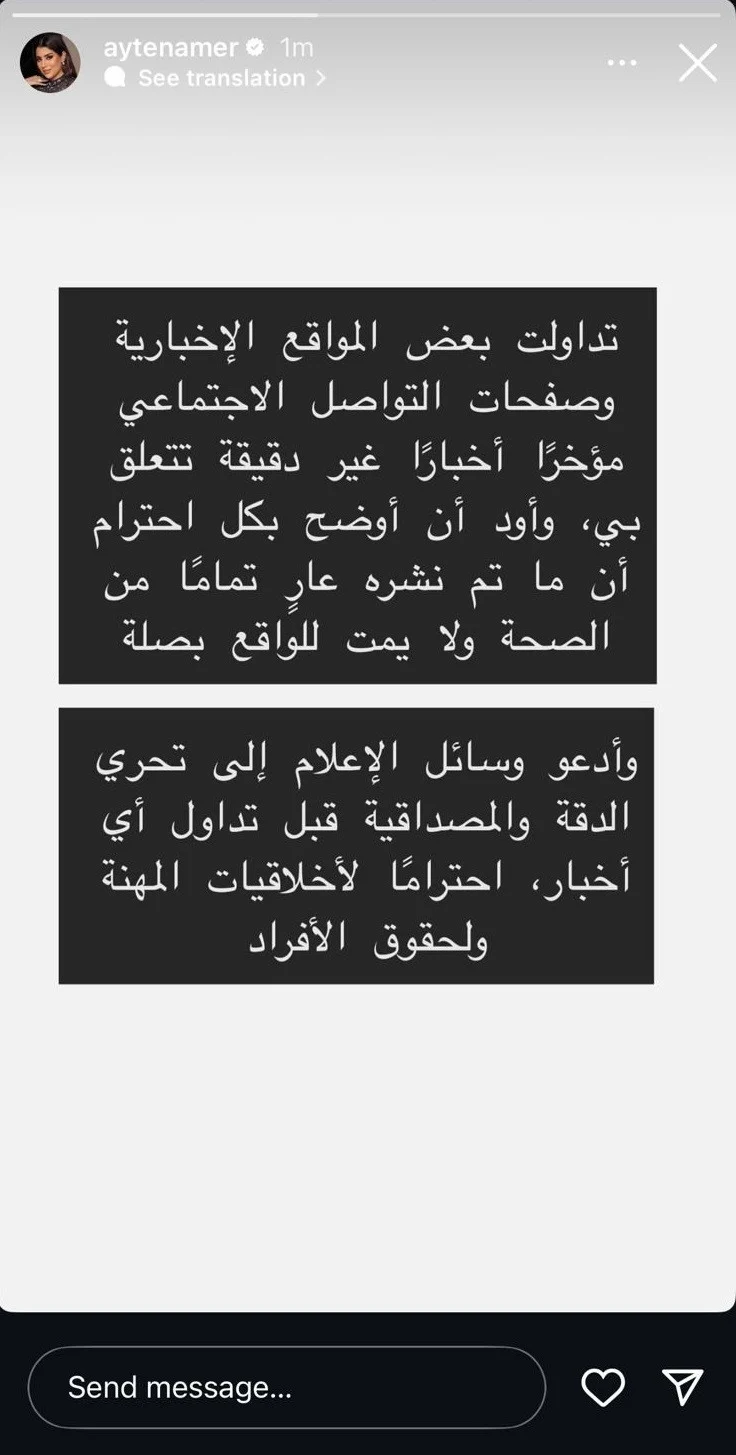736x1455 pixels.
Task: Open aytenamer's profile picture
Action: pos(50,62)
